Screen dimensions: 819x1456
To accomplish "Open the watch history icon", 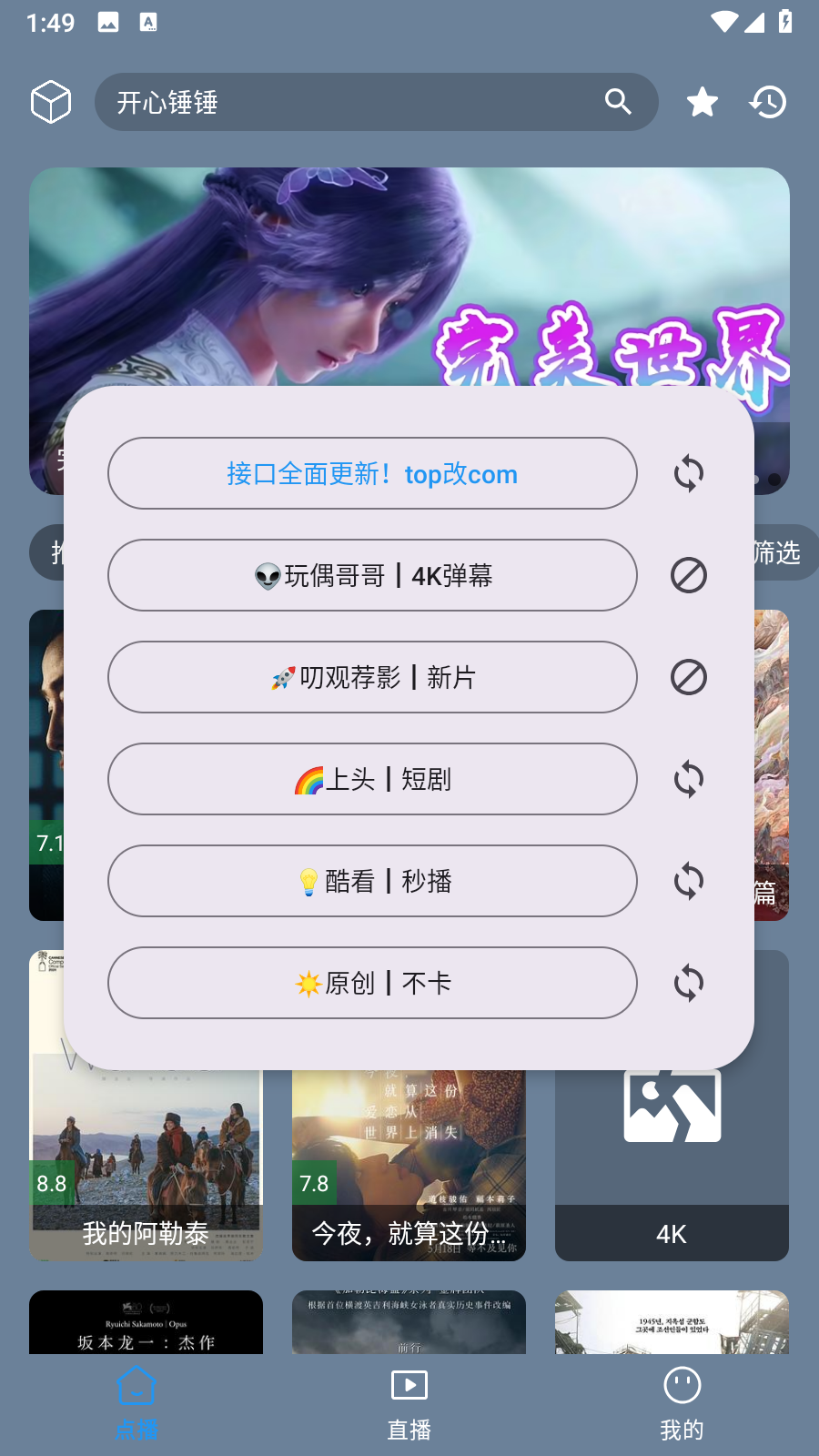I will coord(768,102).
